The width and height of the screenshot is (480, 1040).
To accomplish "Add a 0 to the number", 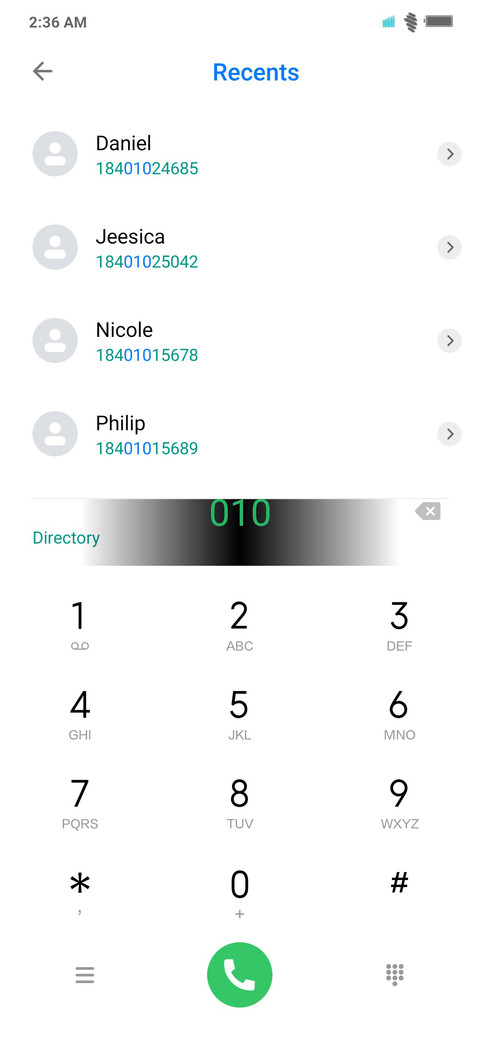I will (239, 892).
